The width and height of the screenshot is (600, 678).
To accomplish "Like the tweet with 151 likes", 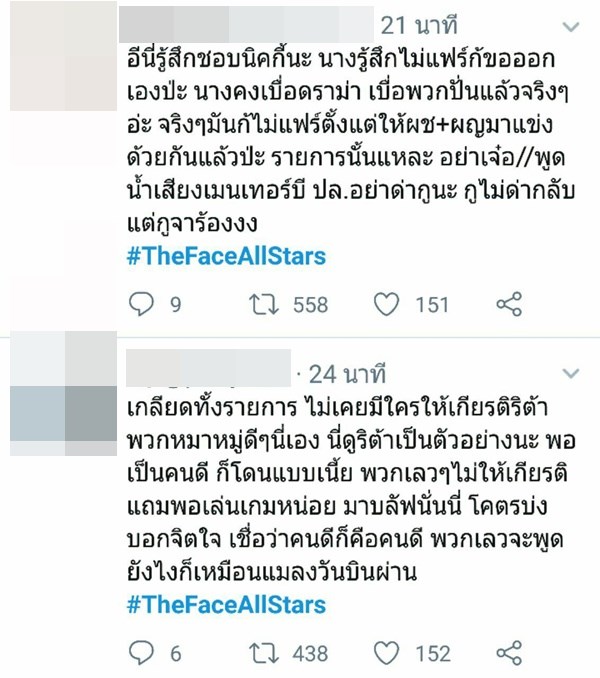I will pos(388,304).
